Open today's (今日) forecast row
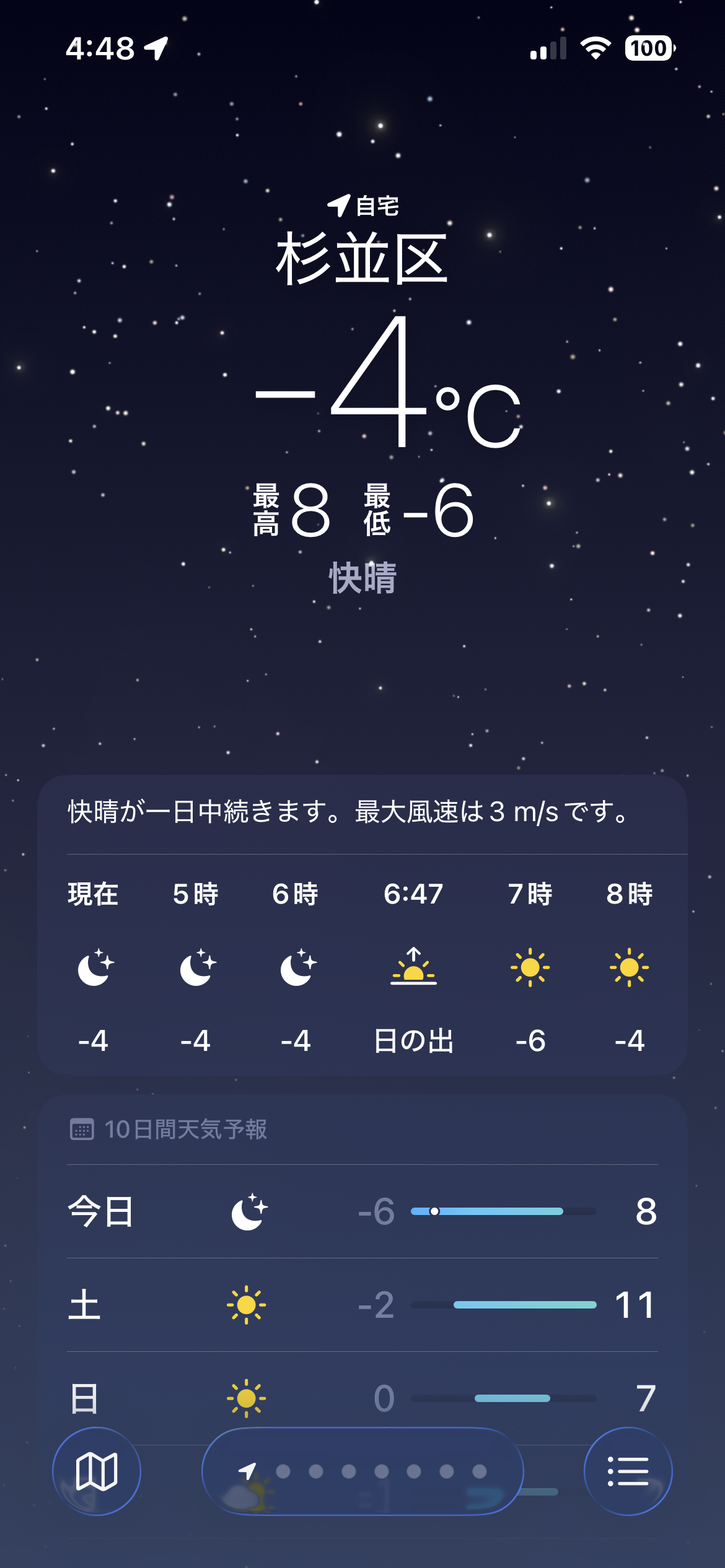 click(x=362, y=1211)
